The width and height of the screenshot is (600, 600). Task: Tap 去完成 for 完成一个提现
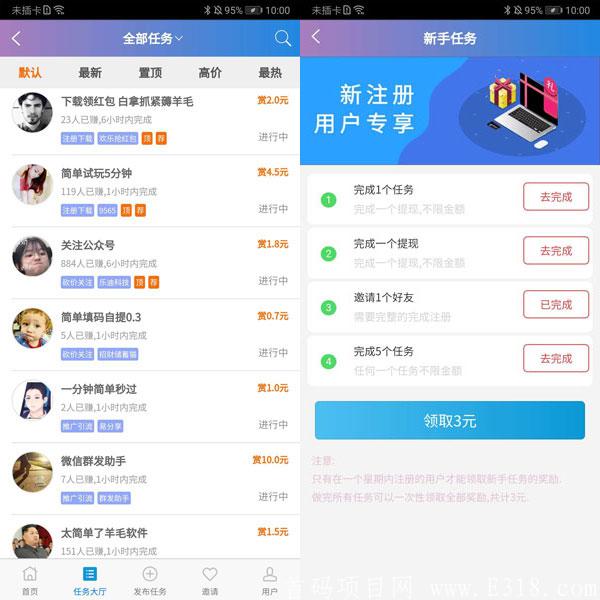click(x=556, y=251)
